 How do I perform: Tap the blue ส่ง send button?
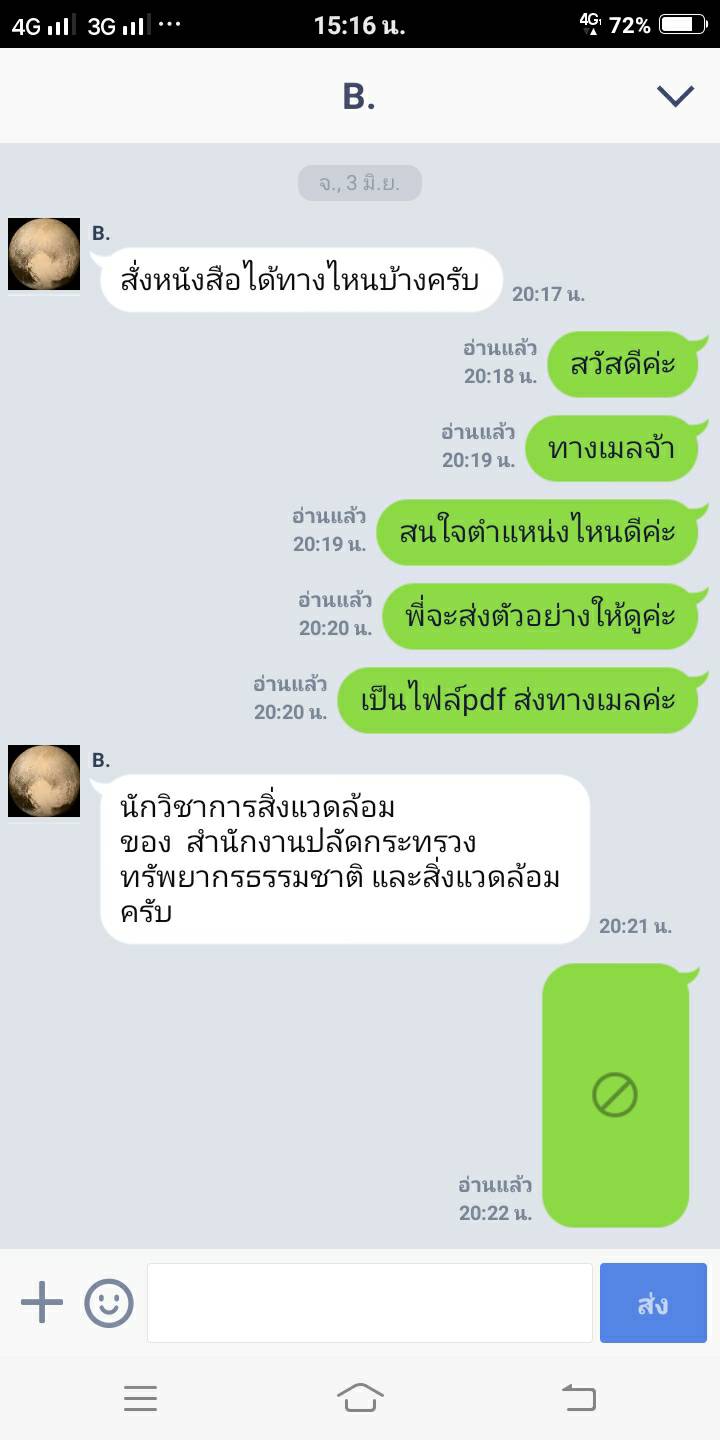click(653, 1303)
